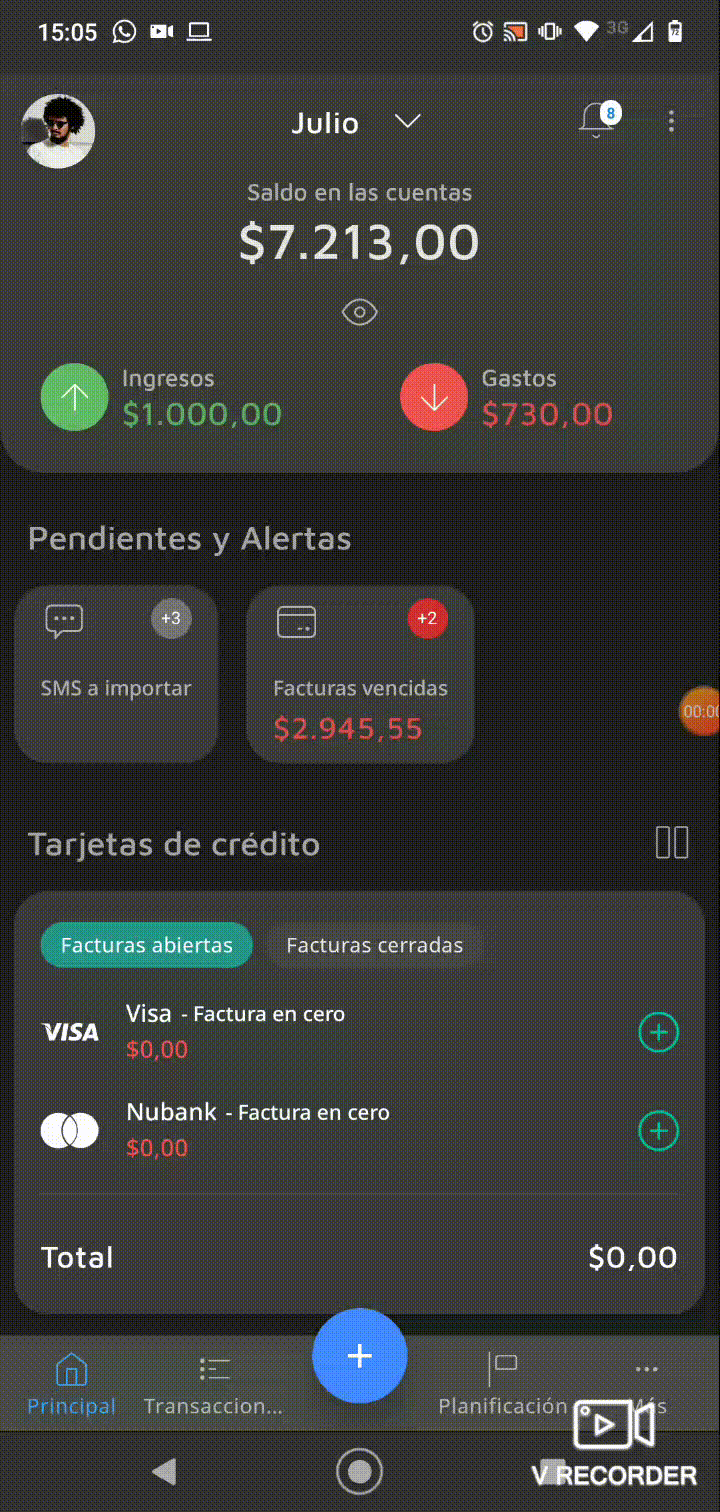Add a charge to the Visa card

point(658,1031)
